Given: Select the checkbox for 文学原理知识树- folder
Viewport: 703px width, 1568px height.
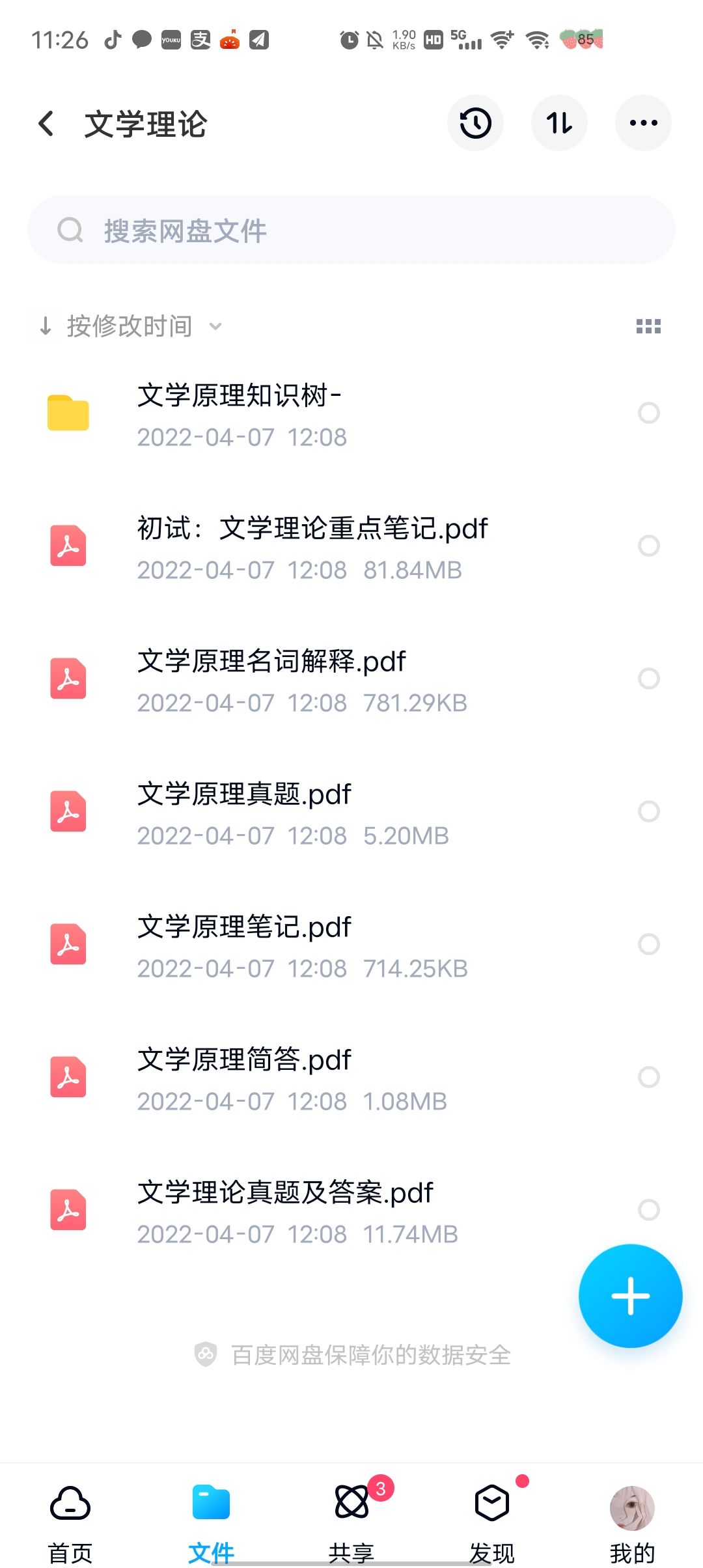Looking at the screenshot, I should click(649, 413).
